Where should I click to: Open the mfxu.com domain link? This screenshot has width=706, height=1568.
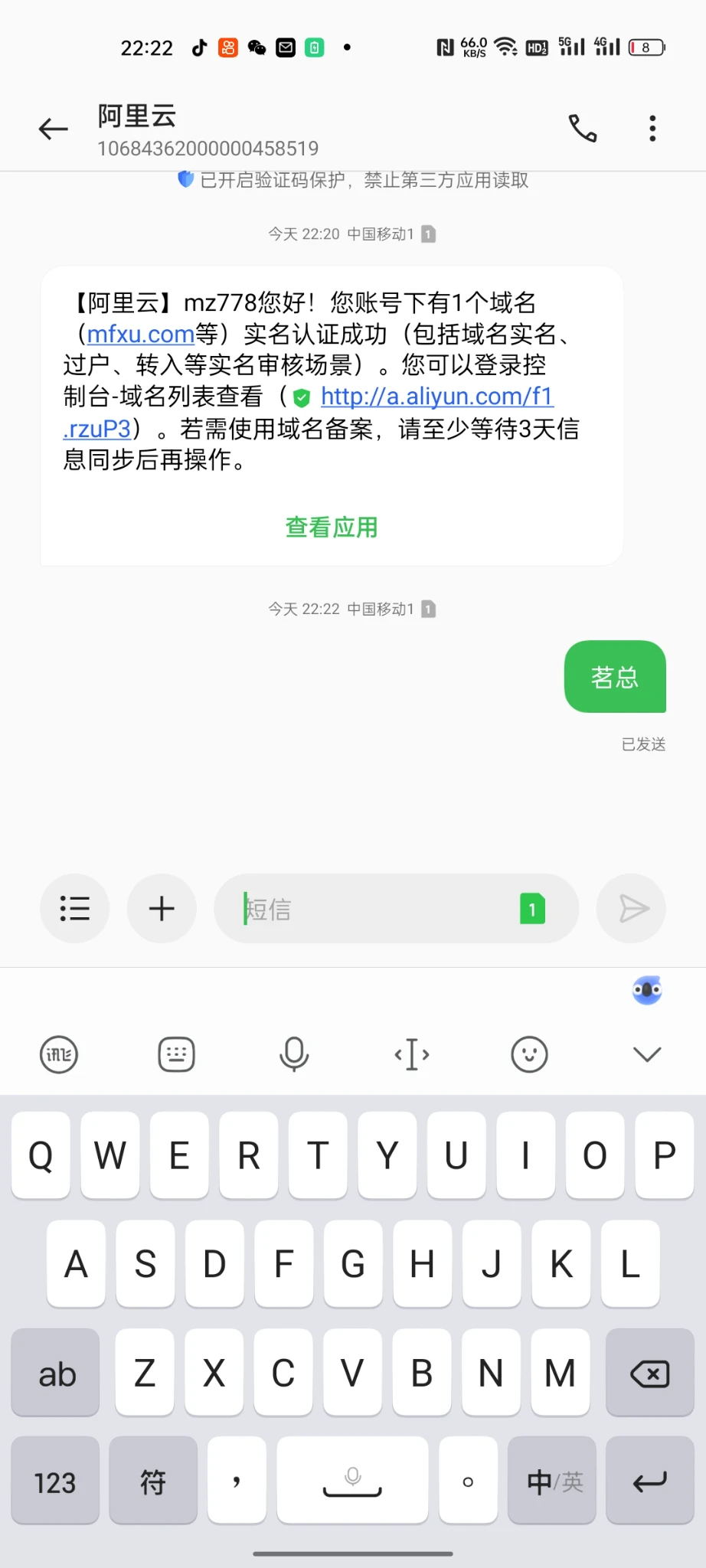point(141,335)
